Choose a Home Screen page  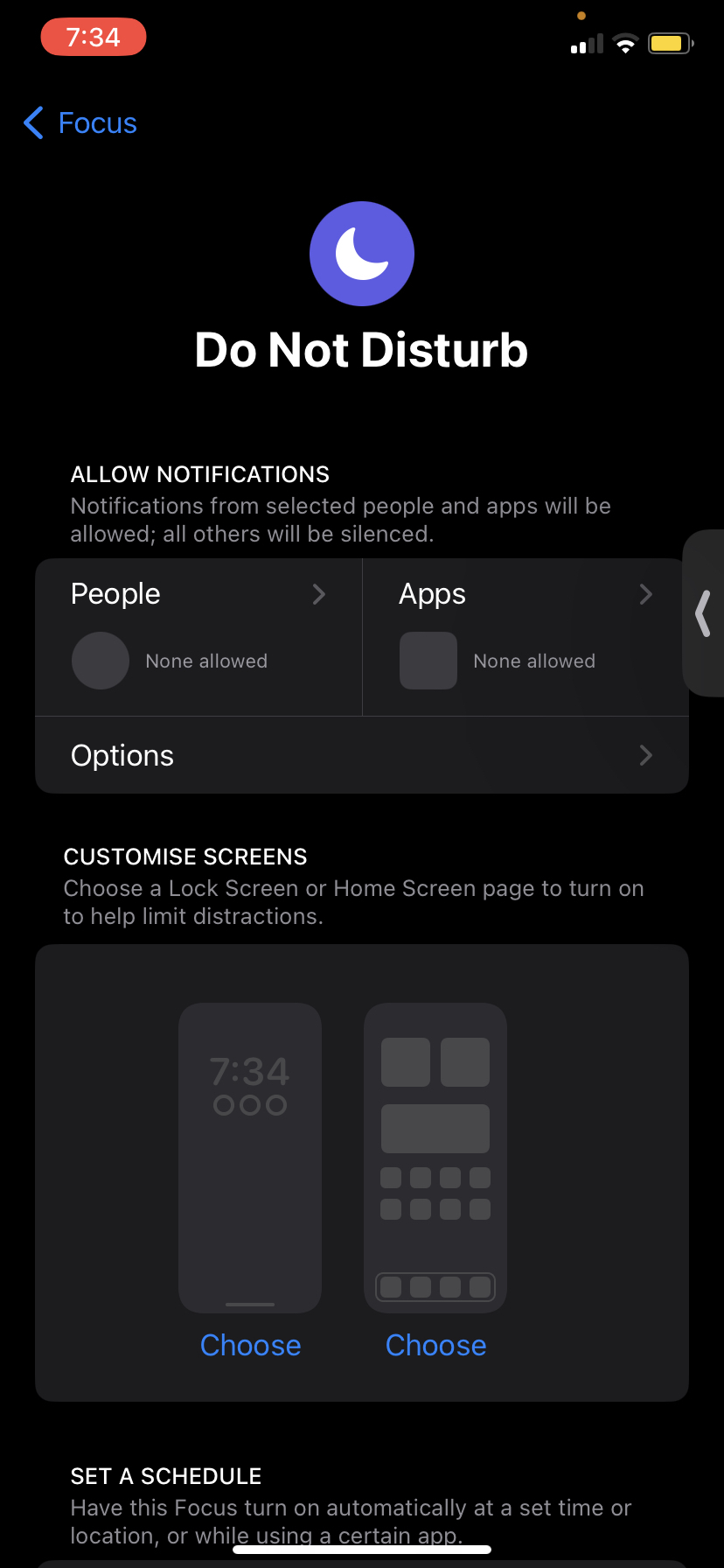coord(435,1345)
